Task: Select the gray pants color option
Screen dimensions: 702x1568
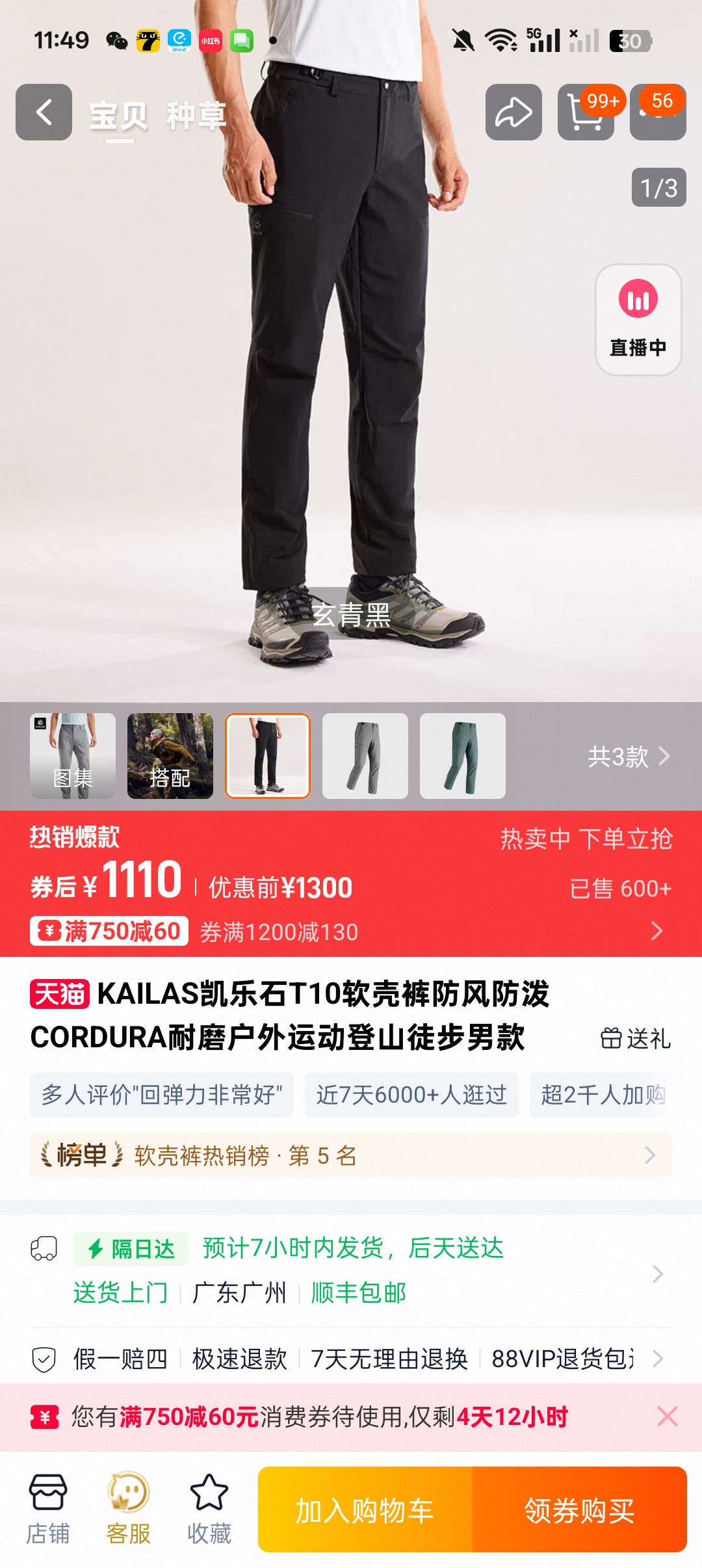Action: tap(365, 756)
